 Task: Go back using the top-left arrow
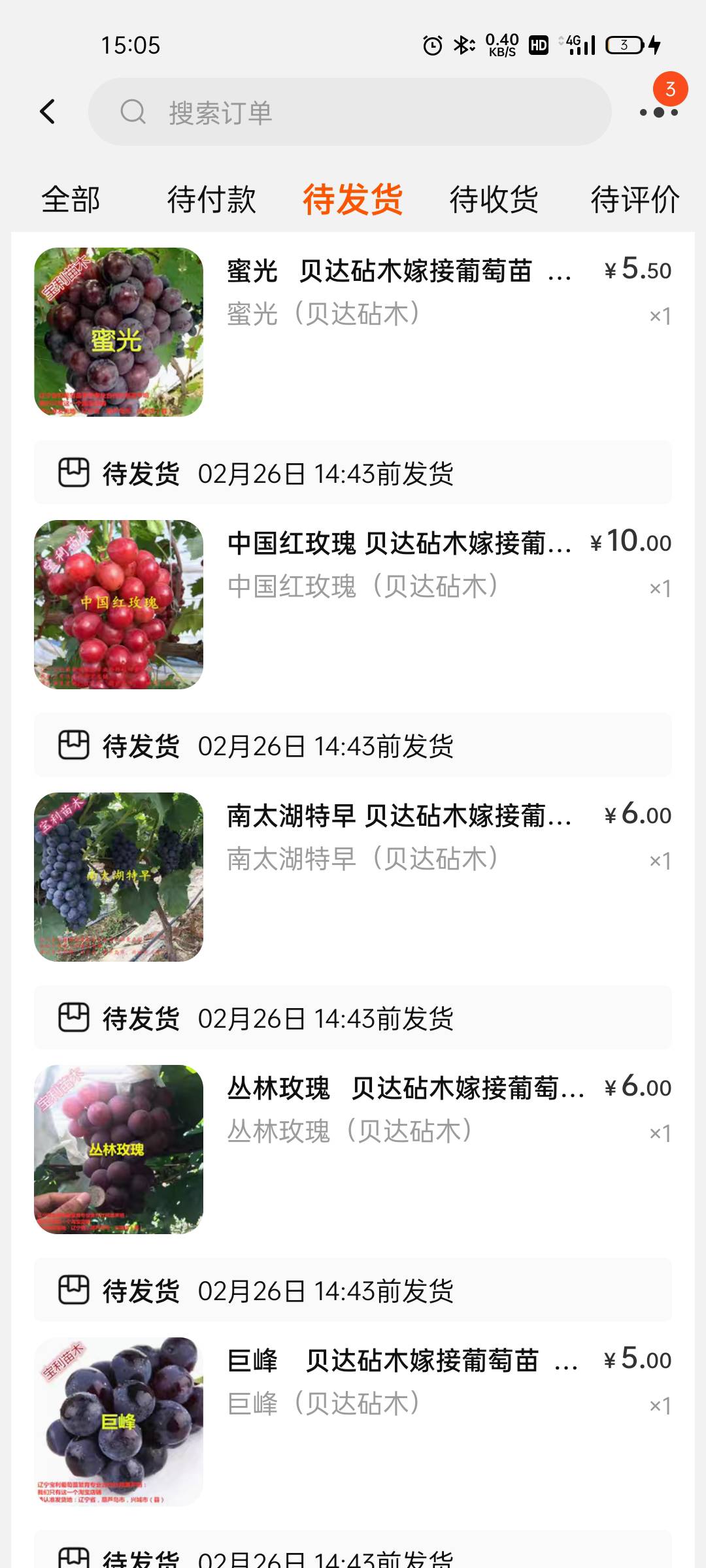click(x=47, y=112)
